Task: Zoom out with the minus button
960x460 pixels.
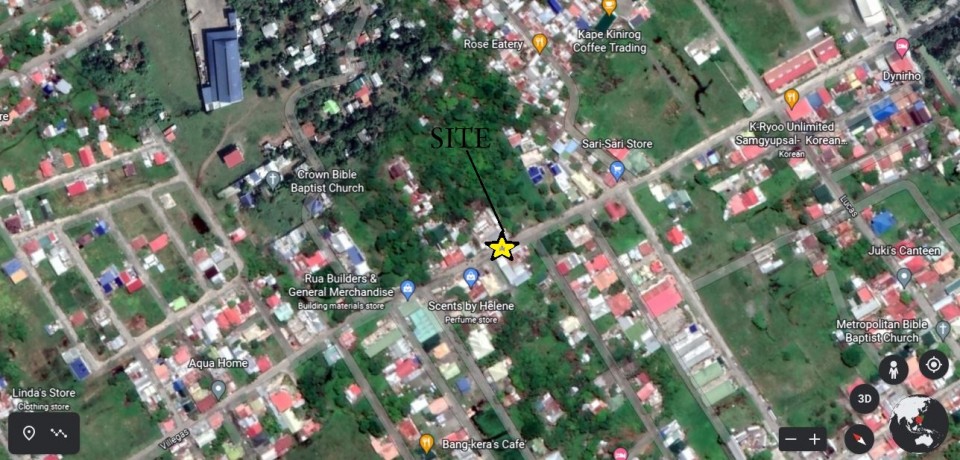Action: coord(791,439)
